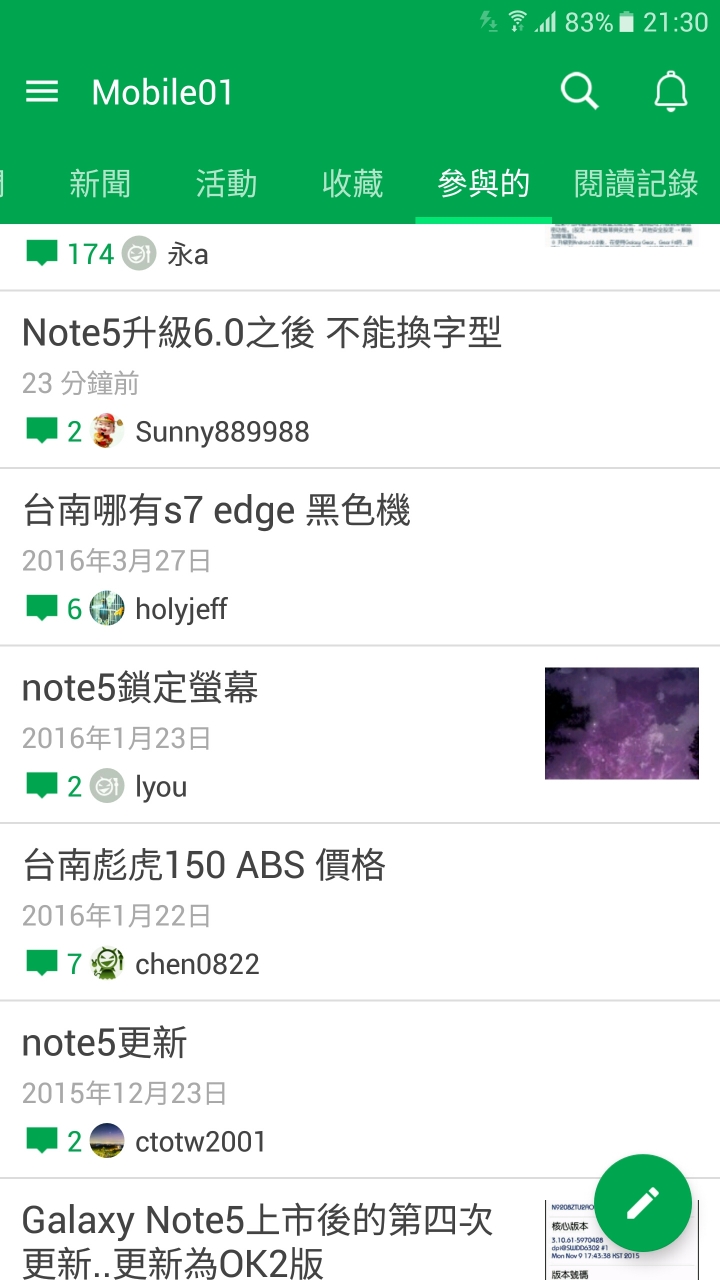
Task: Open the thread posted by 永a
Action: click(360, 256)
